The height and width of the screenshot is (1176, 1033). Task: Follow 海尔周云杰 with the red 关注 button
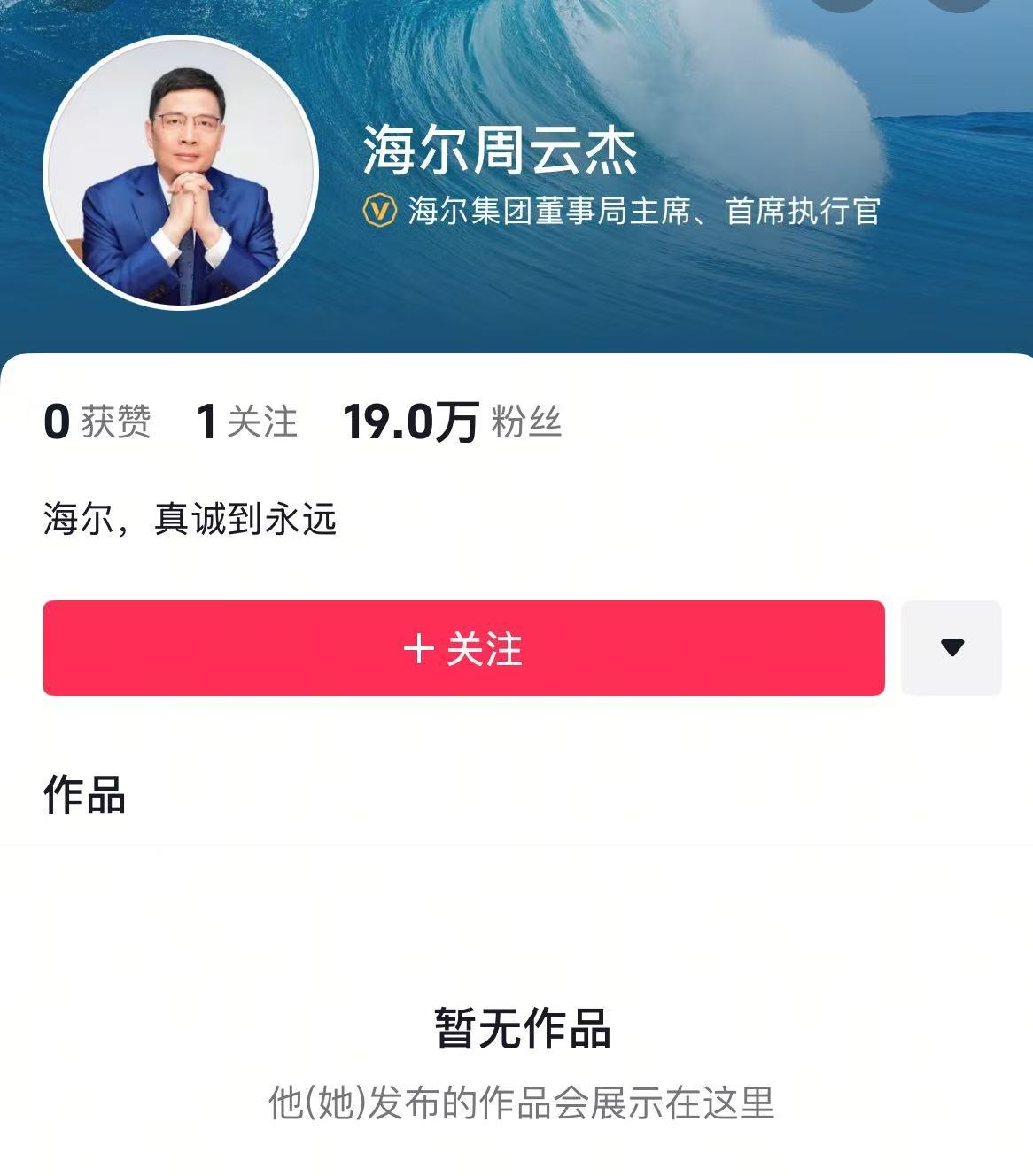tap(463, 648)
